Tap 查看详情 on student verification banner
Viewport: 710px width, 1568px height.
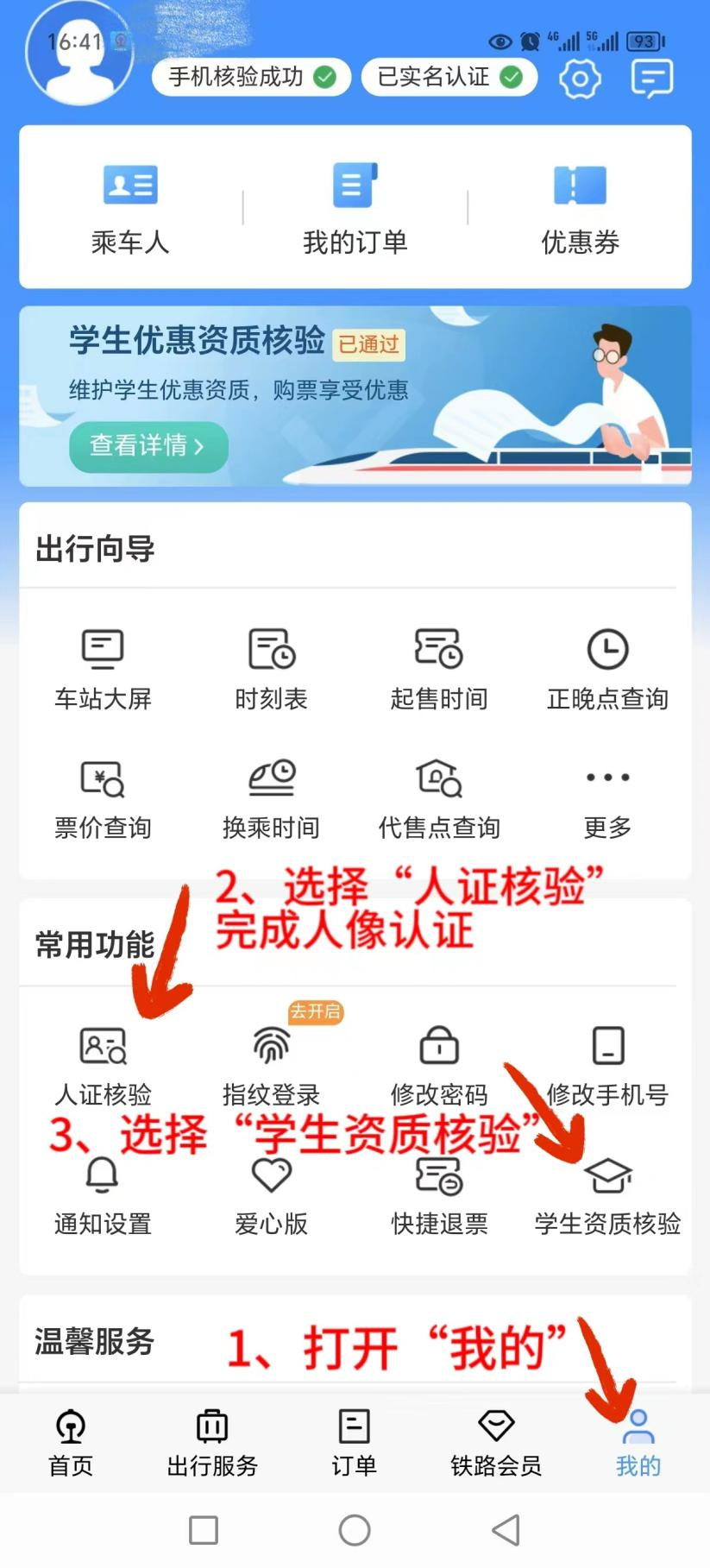click(148, 446)
